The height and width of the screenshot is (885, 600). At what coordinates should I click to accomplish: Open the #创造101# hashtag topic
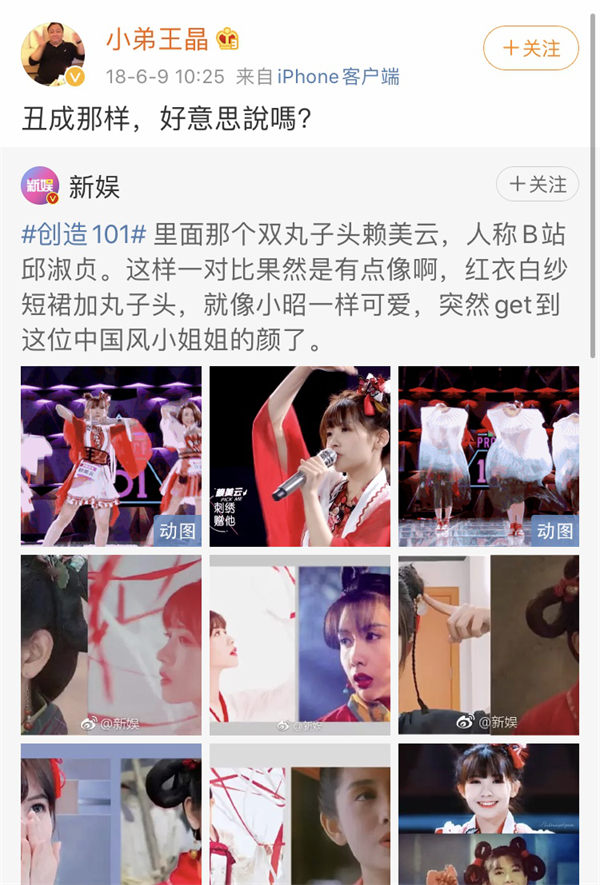[84, 234]
